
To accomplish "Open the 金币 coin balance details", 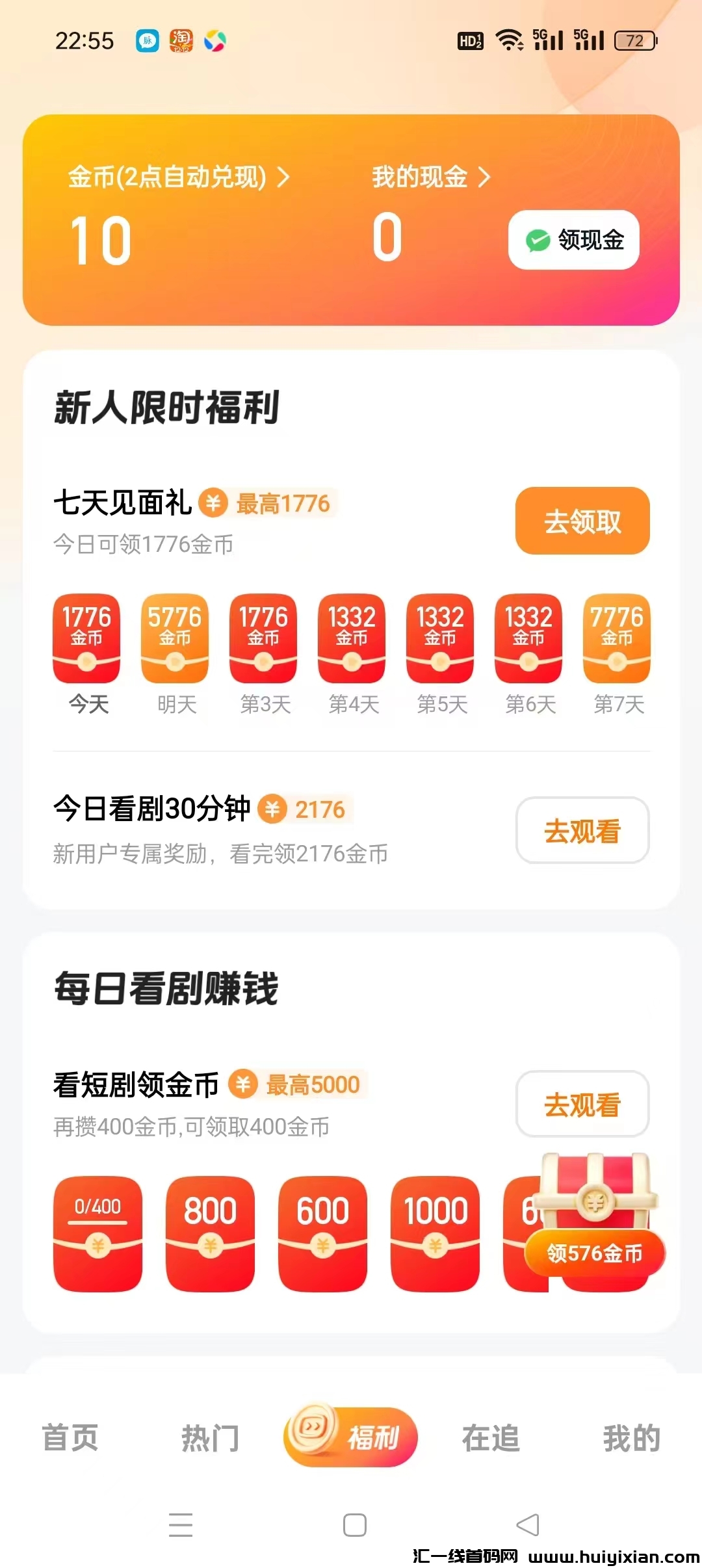I will (178, 177).
